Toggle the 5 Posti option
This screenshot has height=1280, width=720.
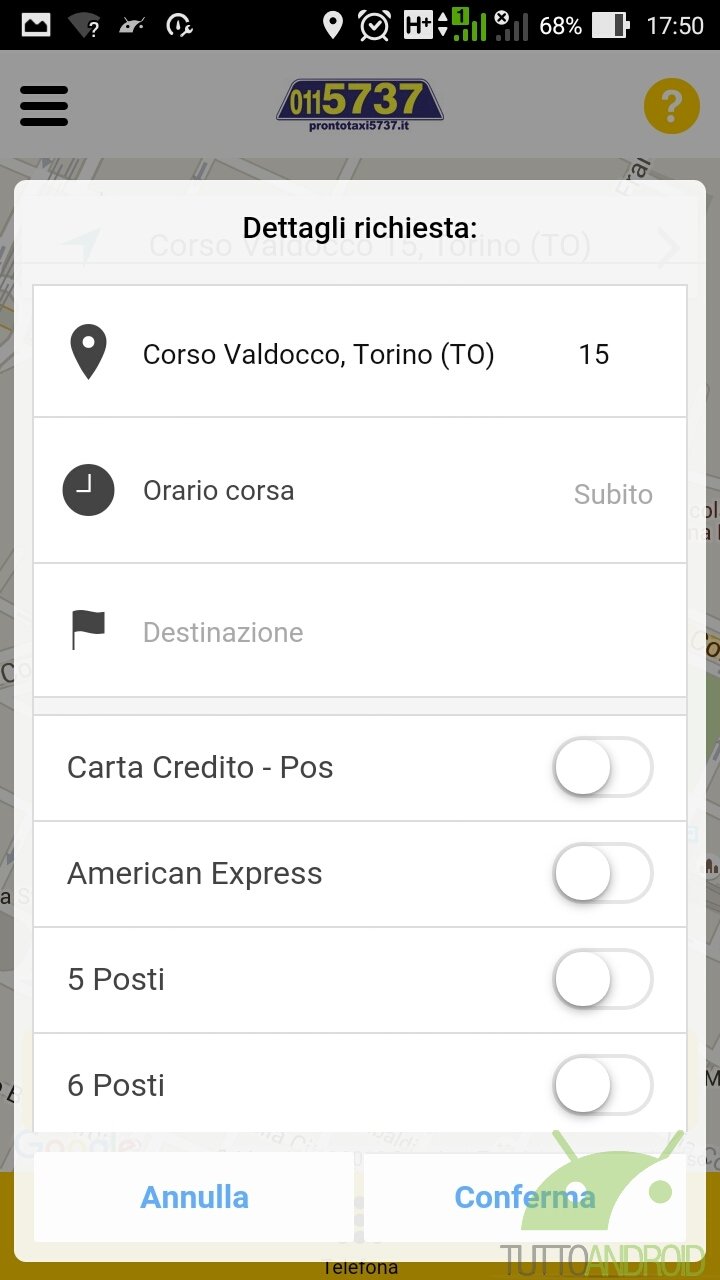(x=603, y=979)
